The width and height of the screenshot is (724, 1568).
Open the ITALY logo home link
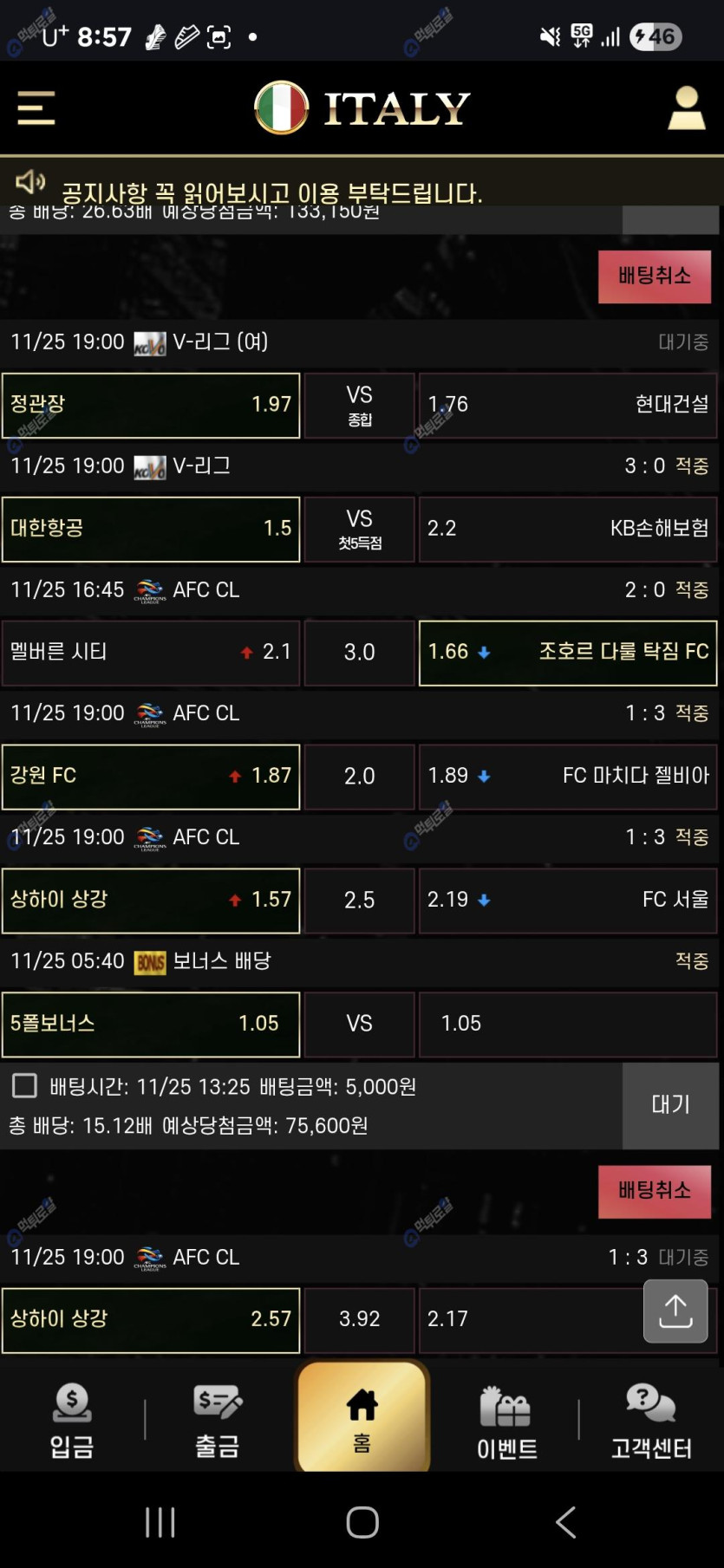pyautogui.click(x=362, y=108)
